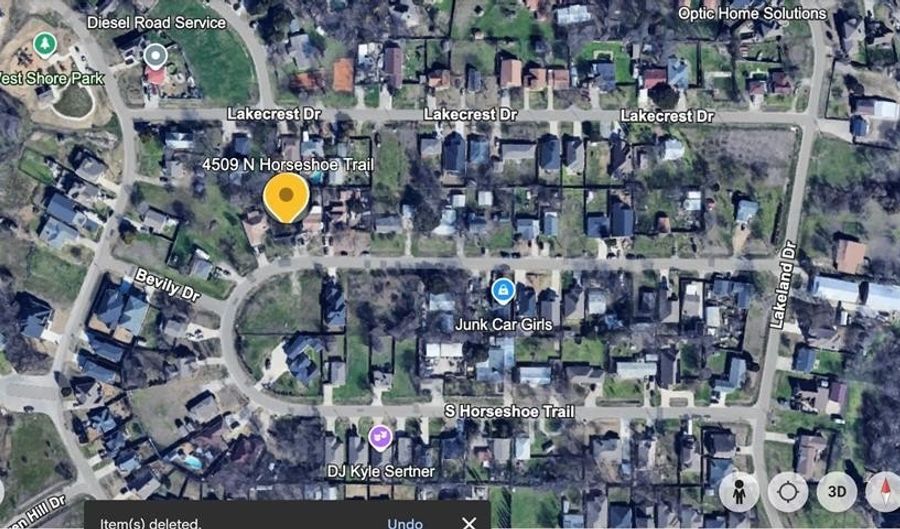The width and height of the screenshot is (900, 529).
Task: Select the 4509 N Horseshoe Trail pin
Action: click(287, 196)
